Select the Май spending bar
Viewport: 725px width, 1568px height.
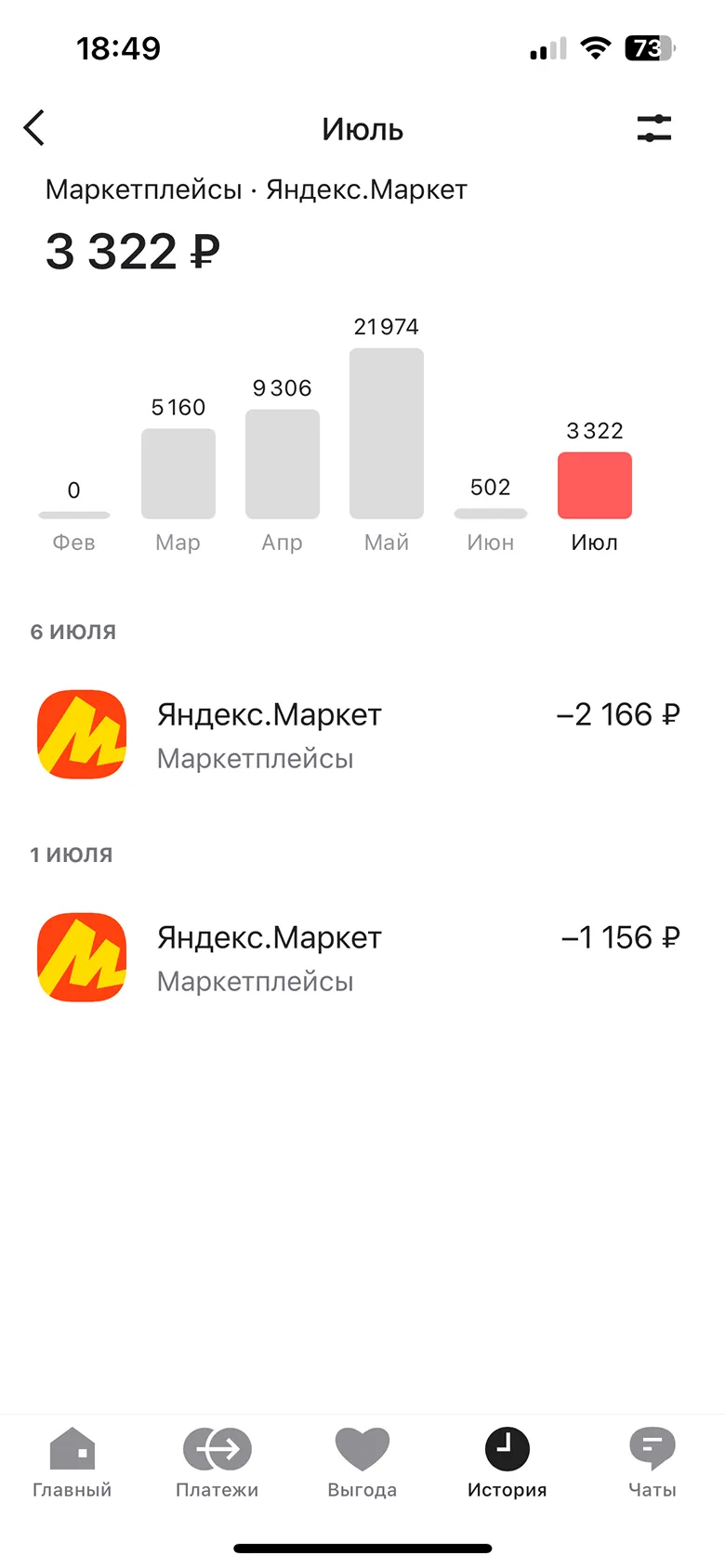(x=387, y=433)
